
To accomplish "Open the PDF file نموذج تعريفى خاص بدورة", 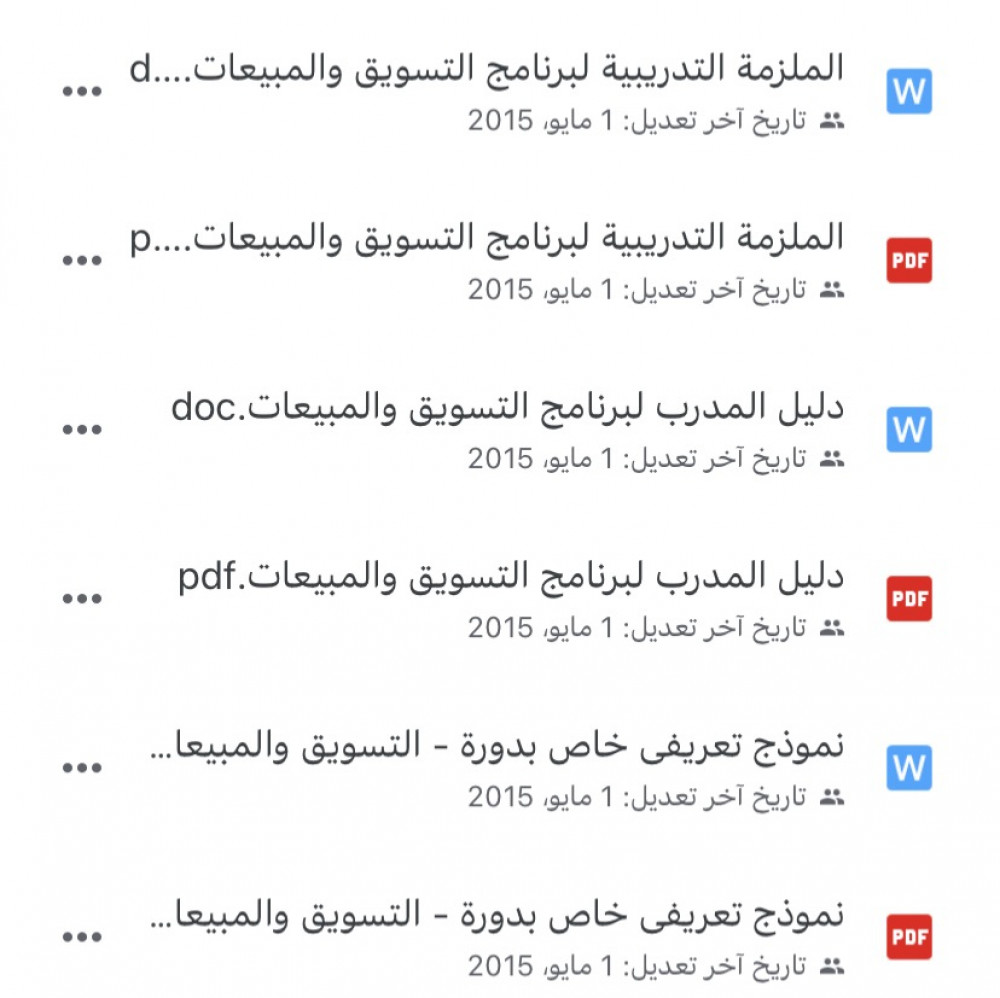I will (x=496, y=915).
